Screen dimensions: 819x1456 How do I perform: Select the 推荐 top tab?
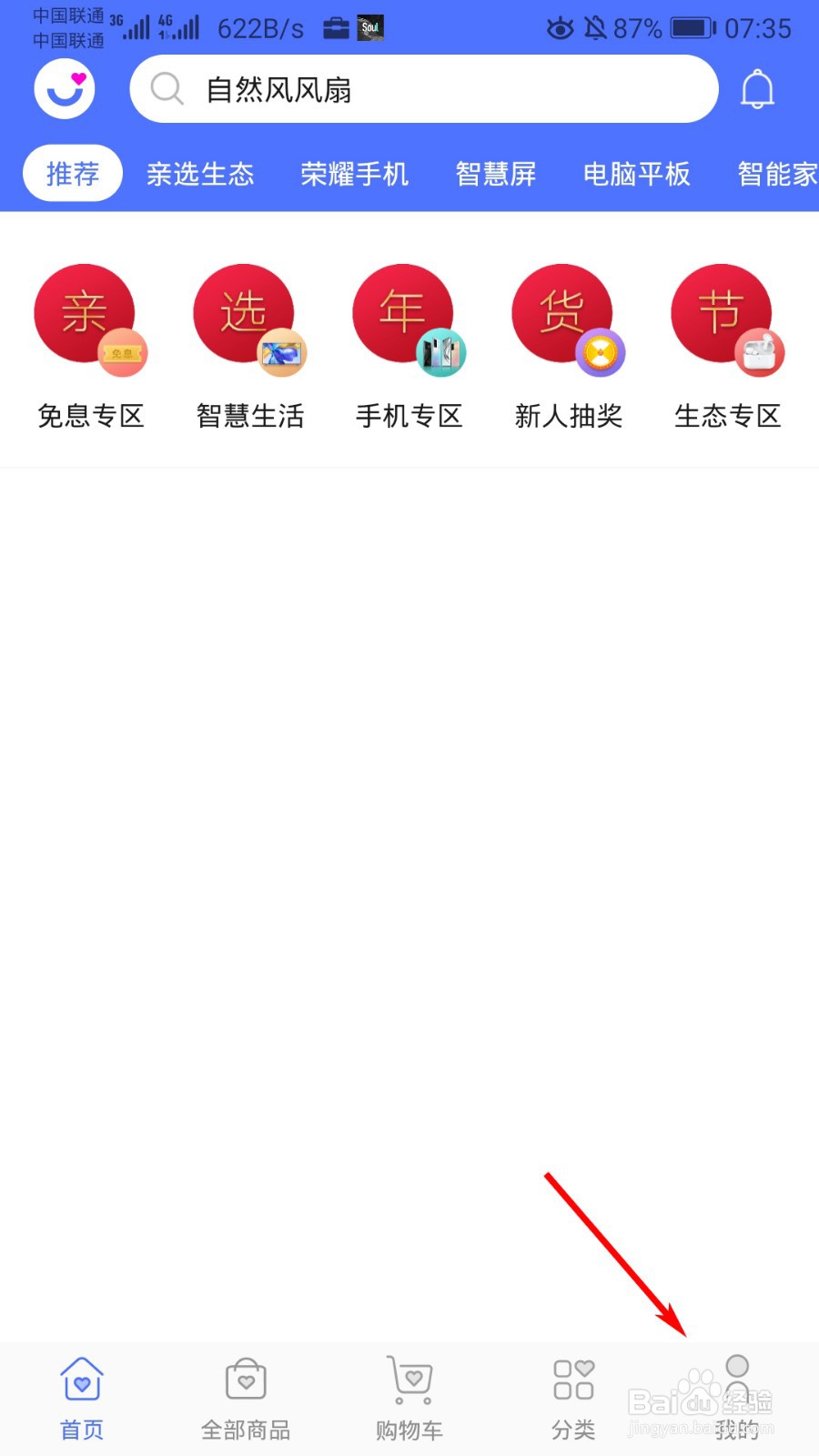(73, 173)
